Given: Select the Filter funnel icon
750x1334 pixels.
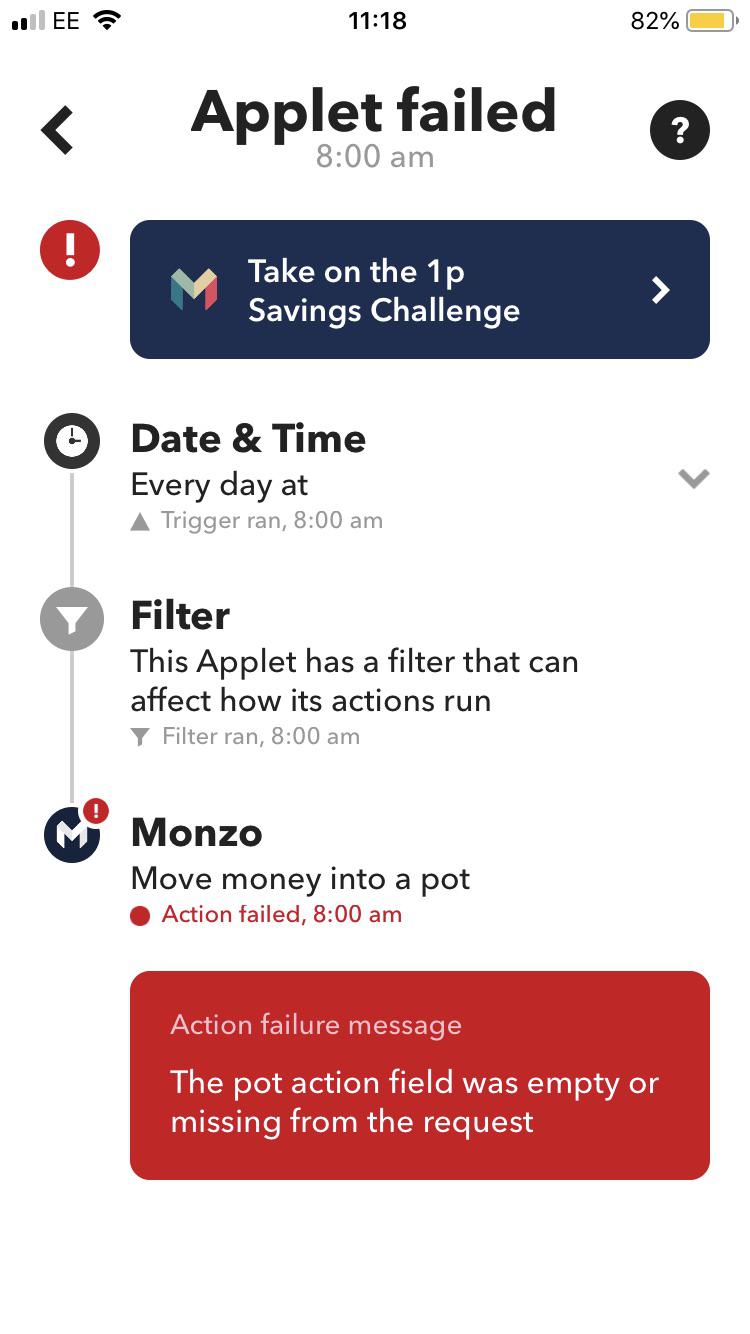Looking at the screenshot, I should [71, 619].
